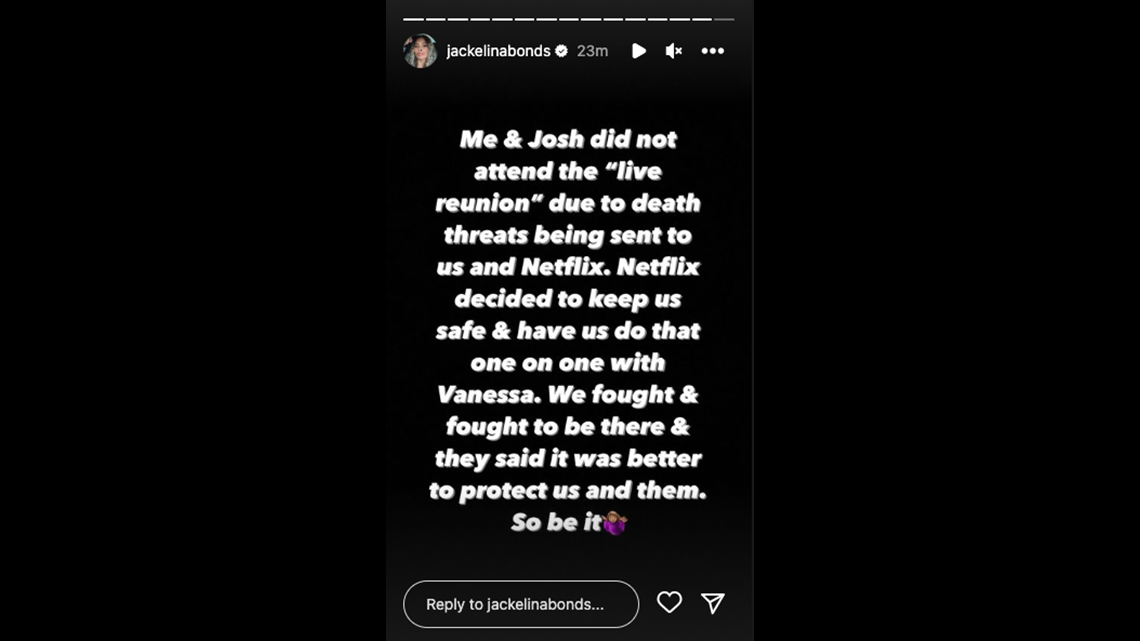Open the three-dot overflow menu

coord(712,51)
